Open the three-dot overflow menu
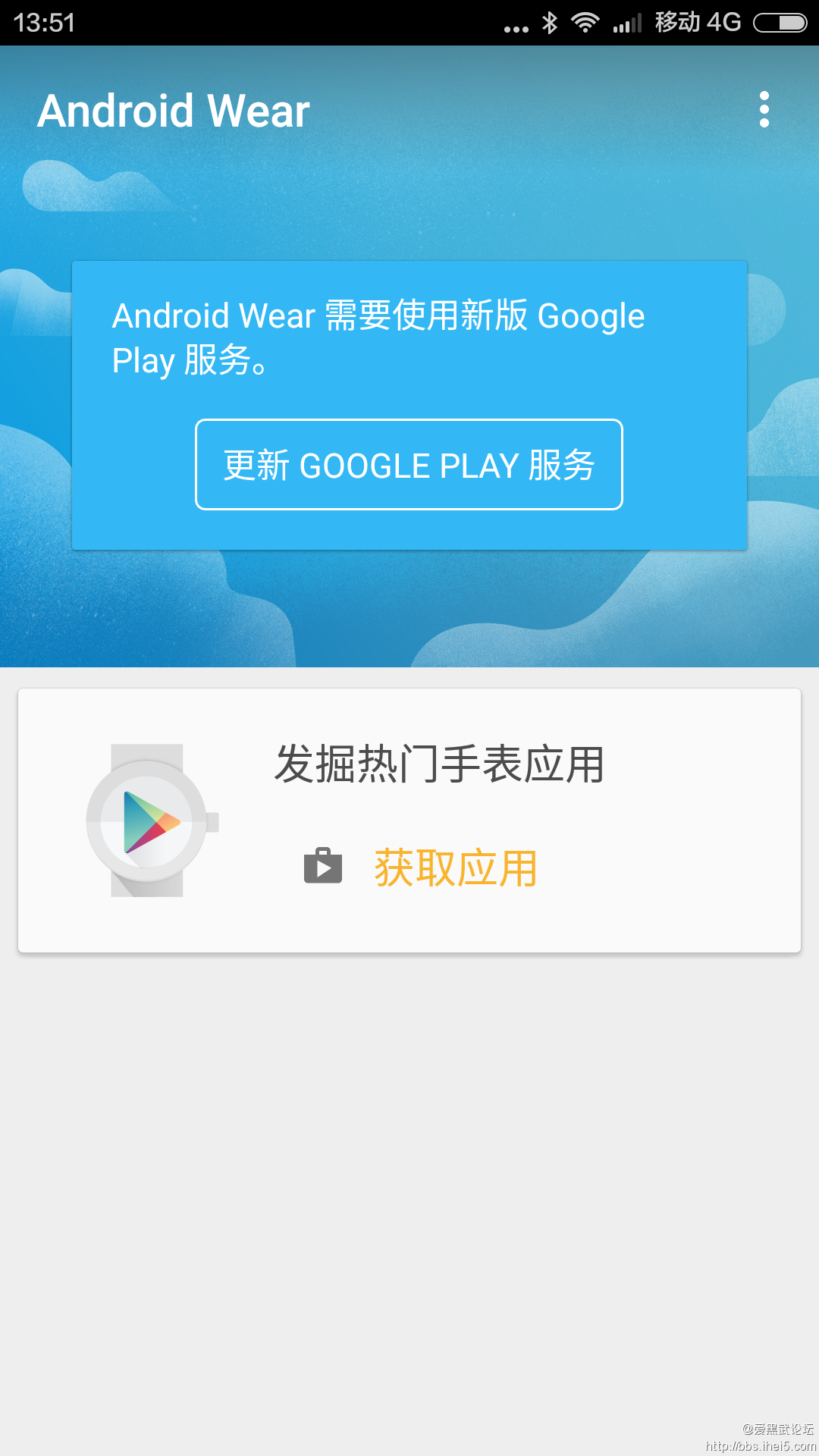 pyautogui.click(x=764, y=110)
